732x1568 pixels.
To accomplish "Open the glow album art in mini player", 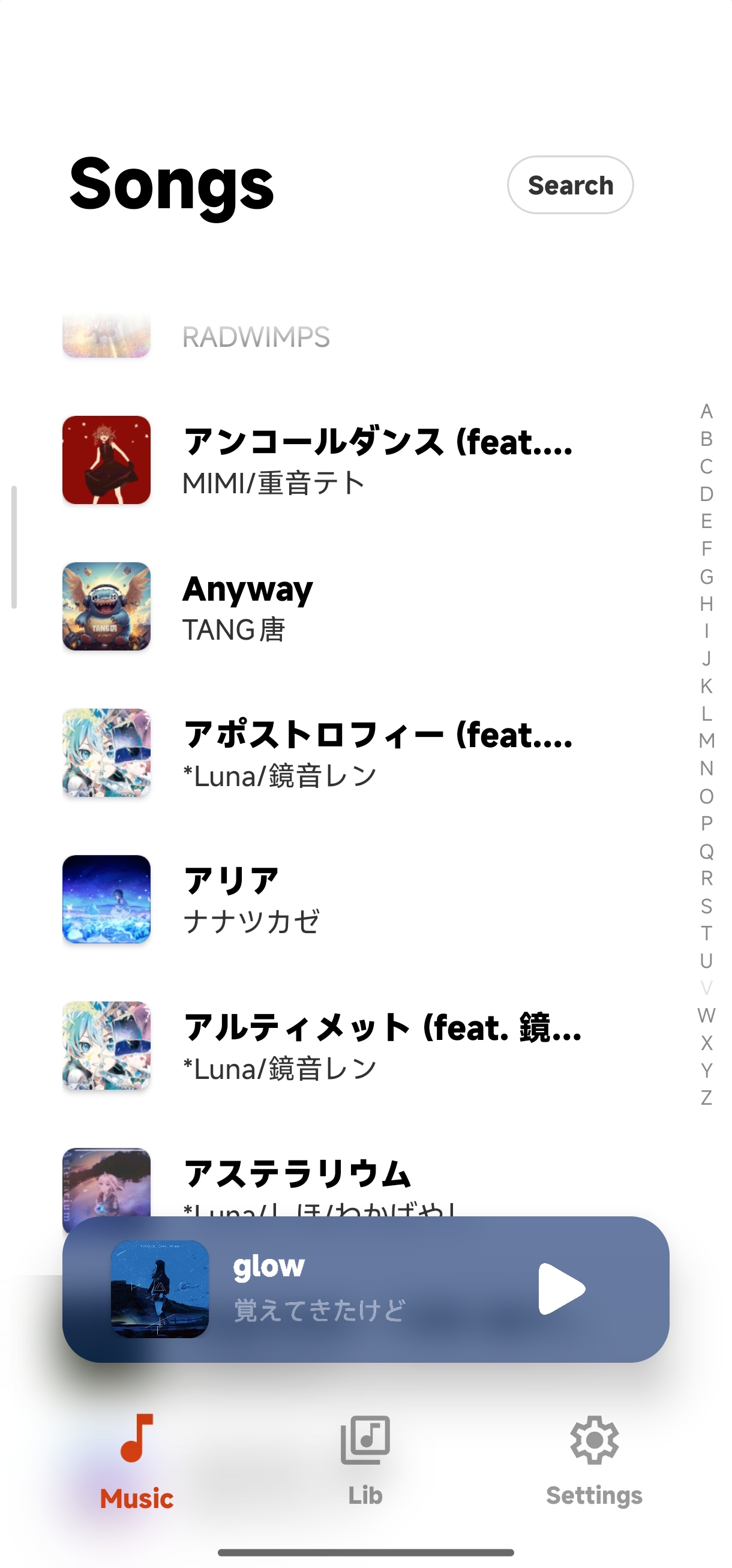I will (x=160, y=1288).
